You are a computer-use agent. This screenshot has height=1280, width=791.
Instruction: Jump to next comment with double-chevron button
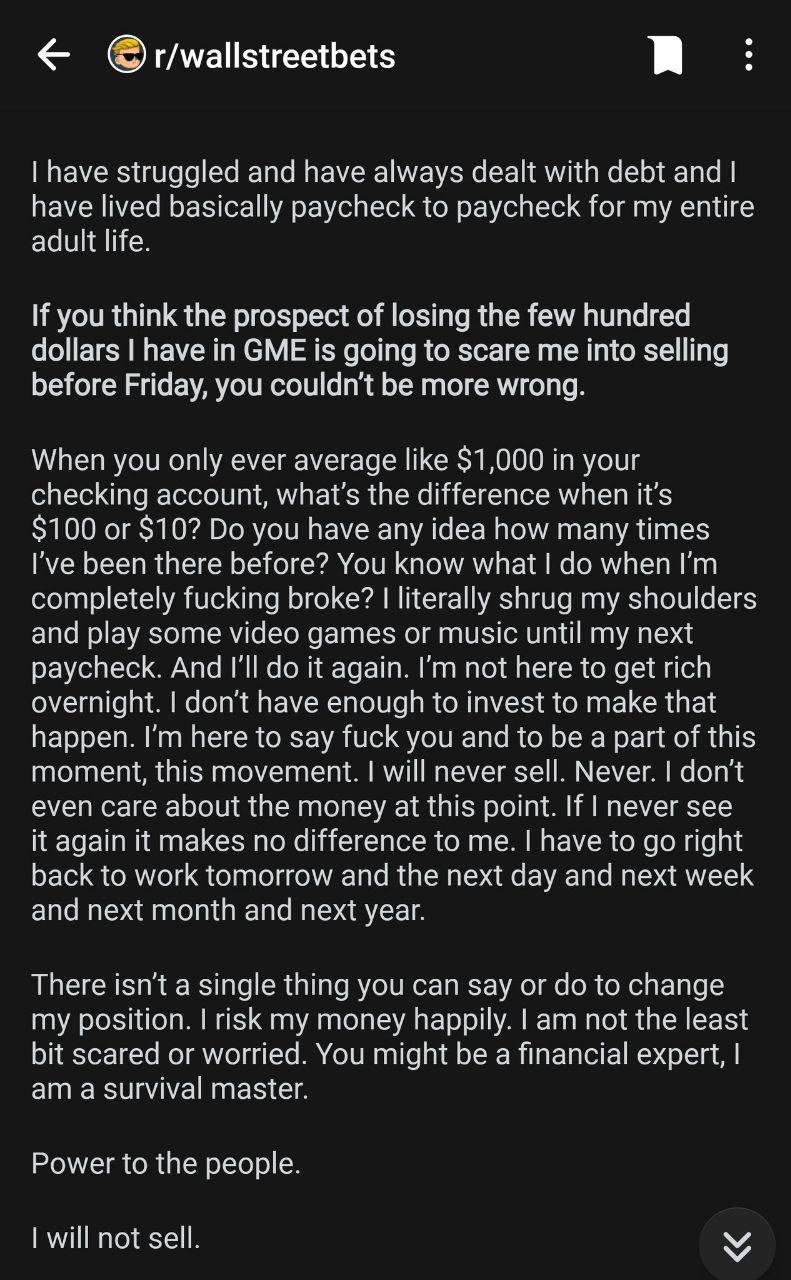click(x=737, y=1245)
